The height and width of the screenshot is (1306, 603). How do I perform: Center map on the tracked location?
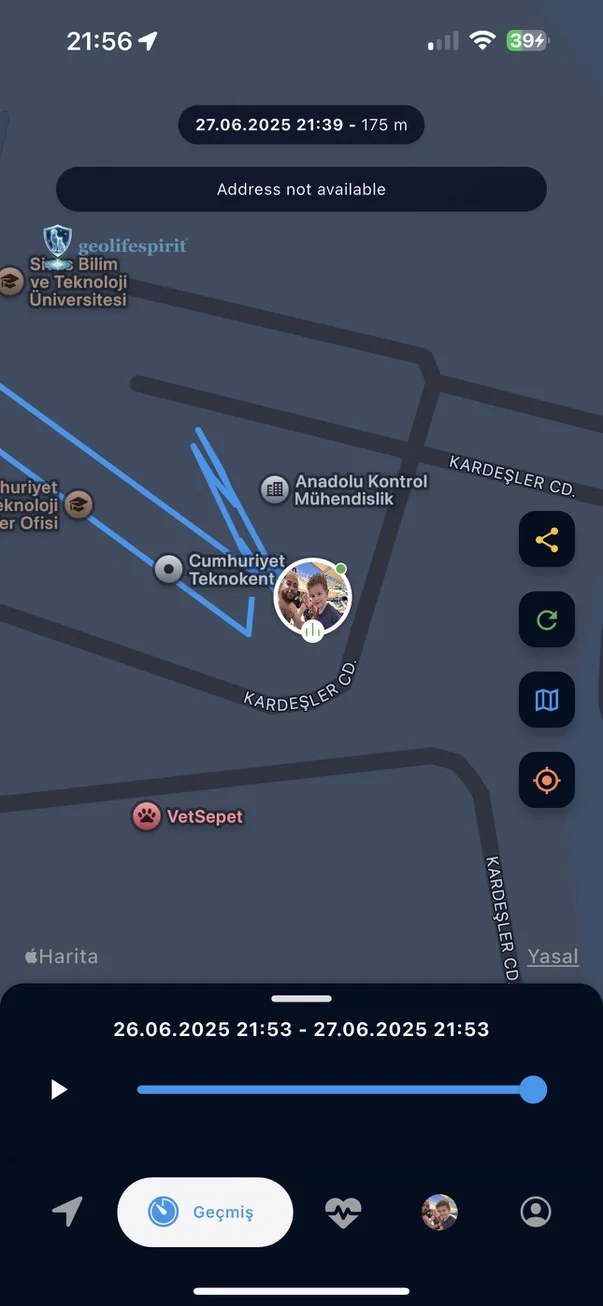pos(546,780)
